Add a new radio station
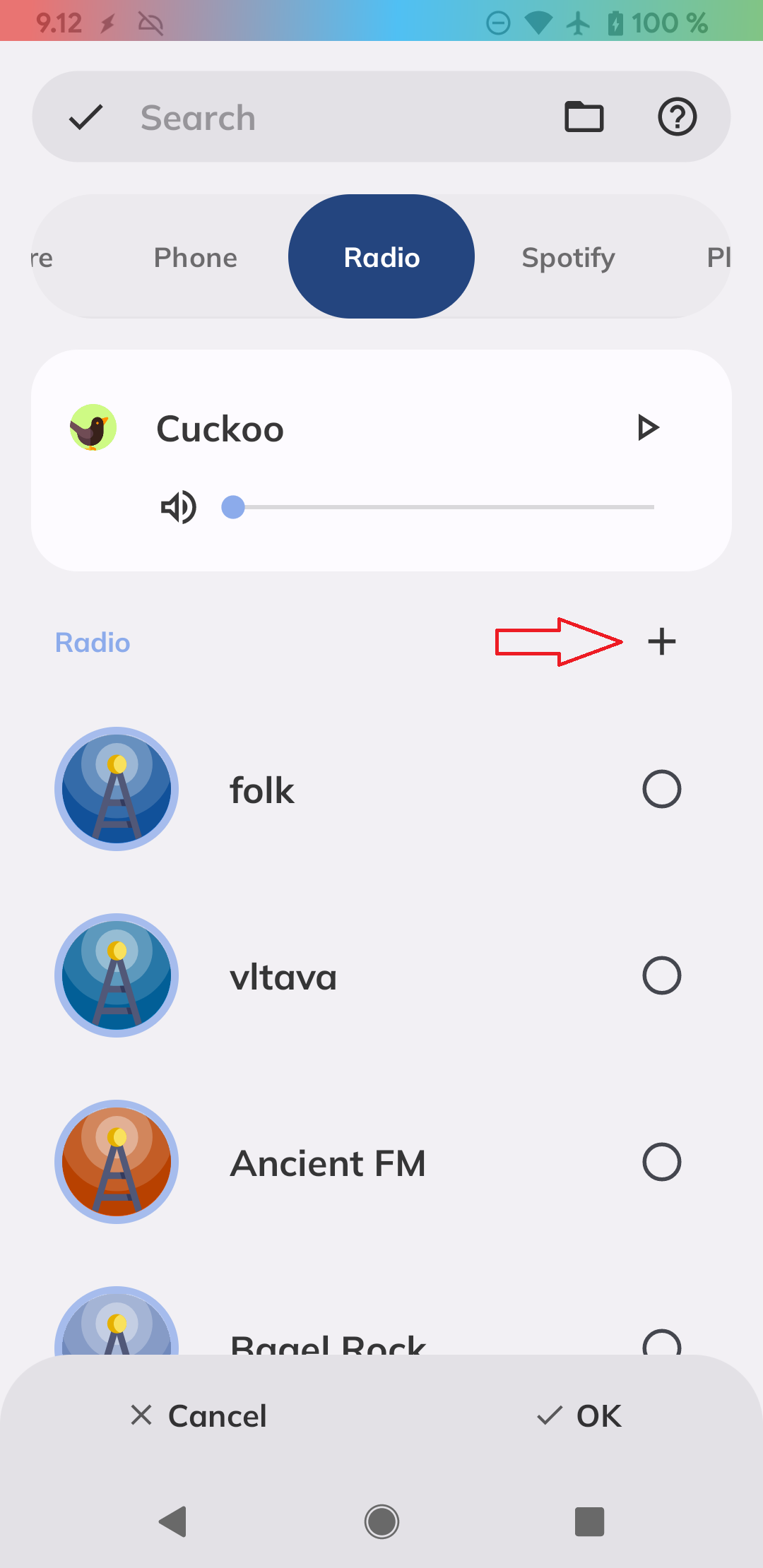This screenshot has width=763, height=1568. coord(661,642)
